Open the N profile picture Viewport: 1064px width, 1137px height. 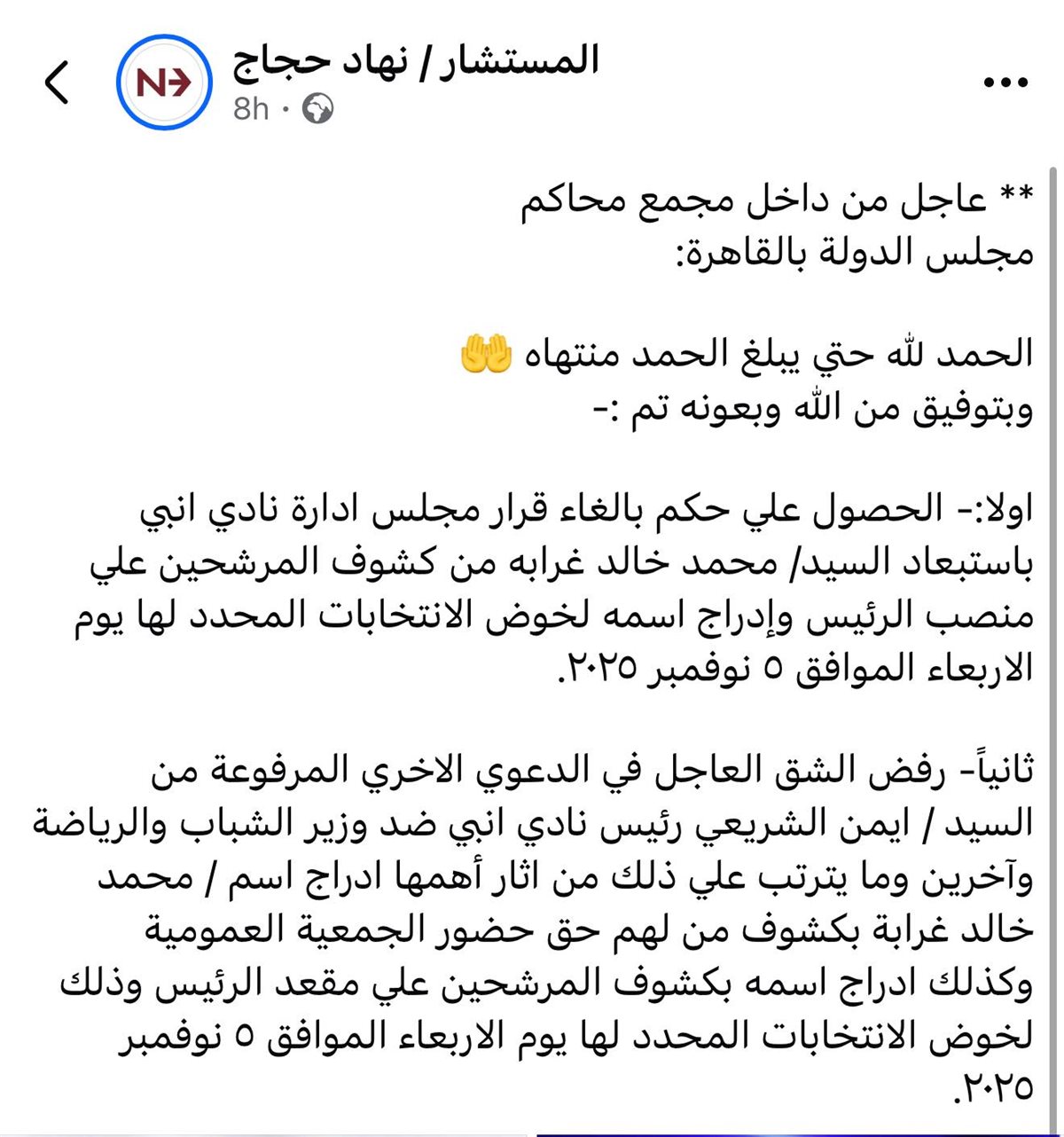(x=164, y=82)
